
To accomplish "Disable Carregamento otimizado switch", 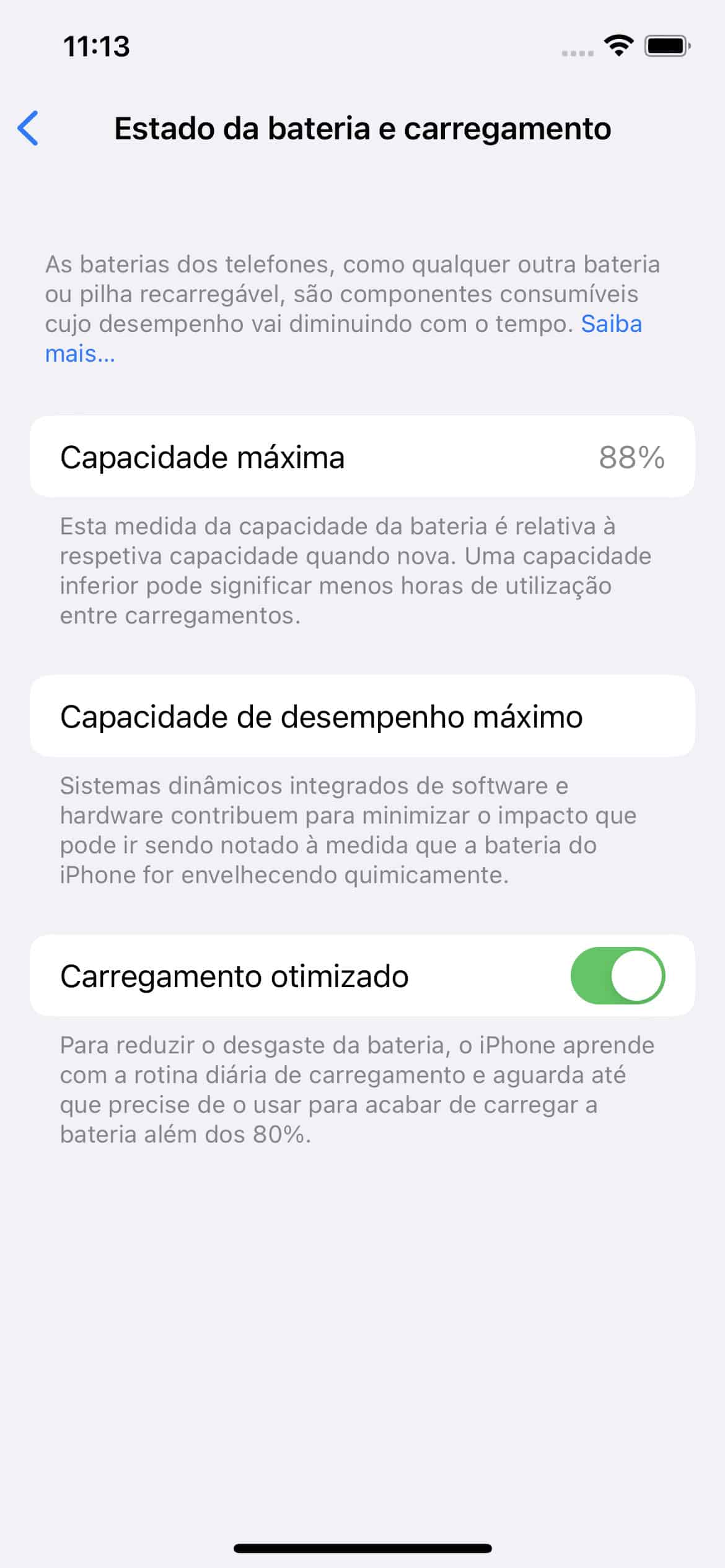I will 617,975.
